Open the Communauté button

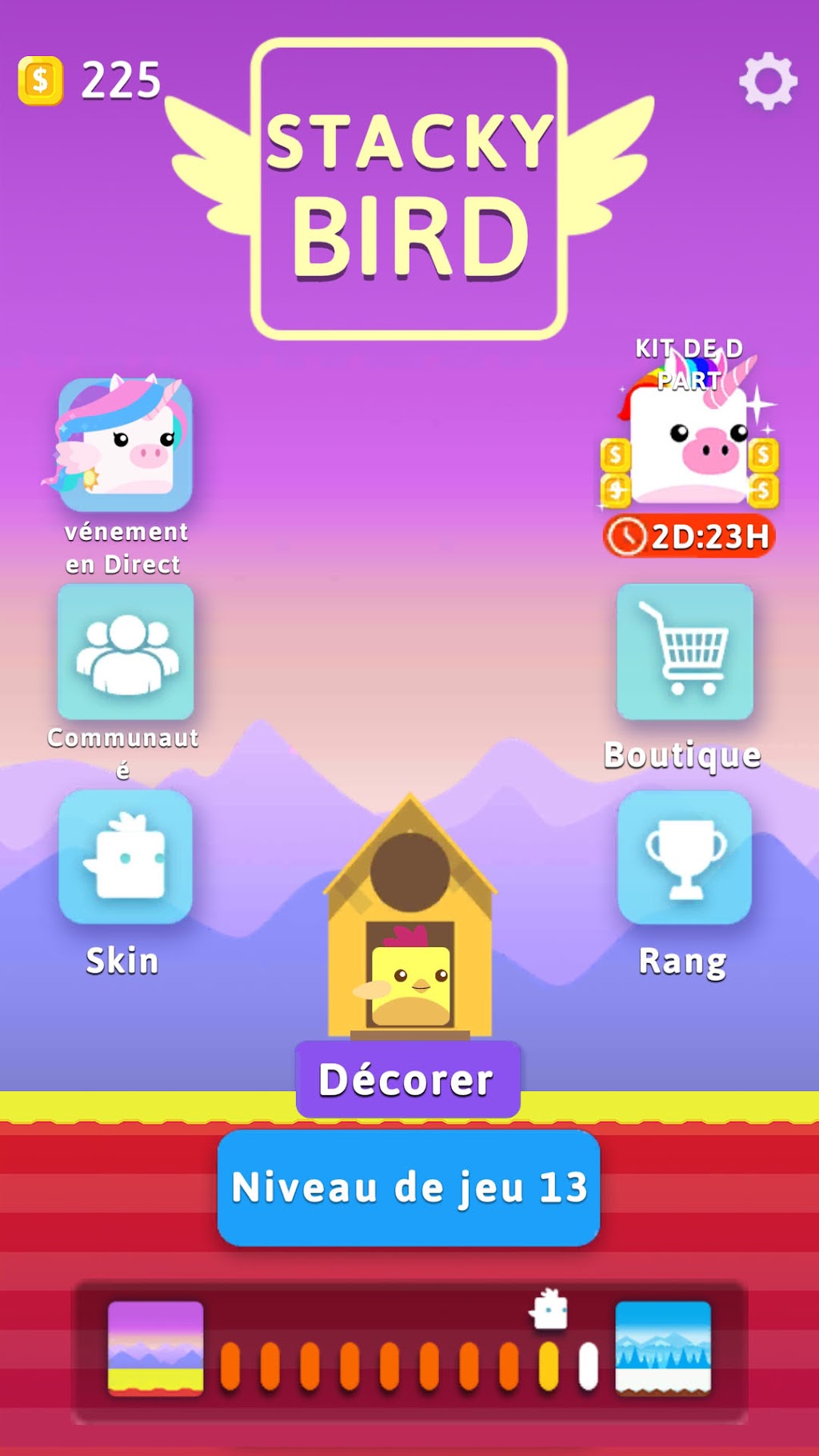point(126,651)
